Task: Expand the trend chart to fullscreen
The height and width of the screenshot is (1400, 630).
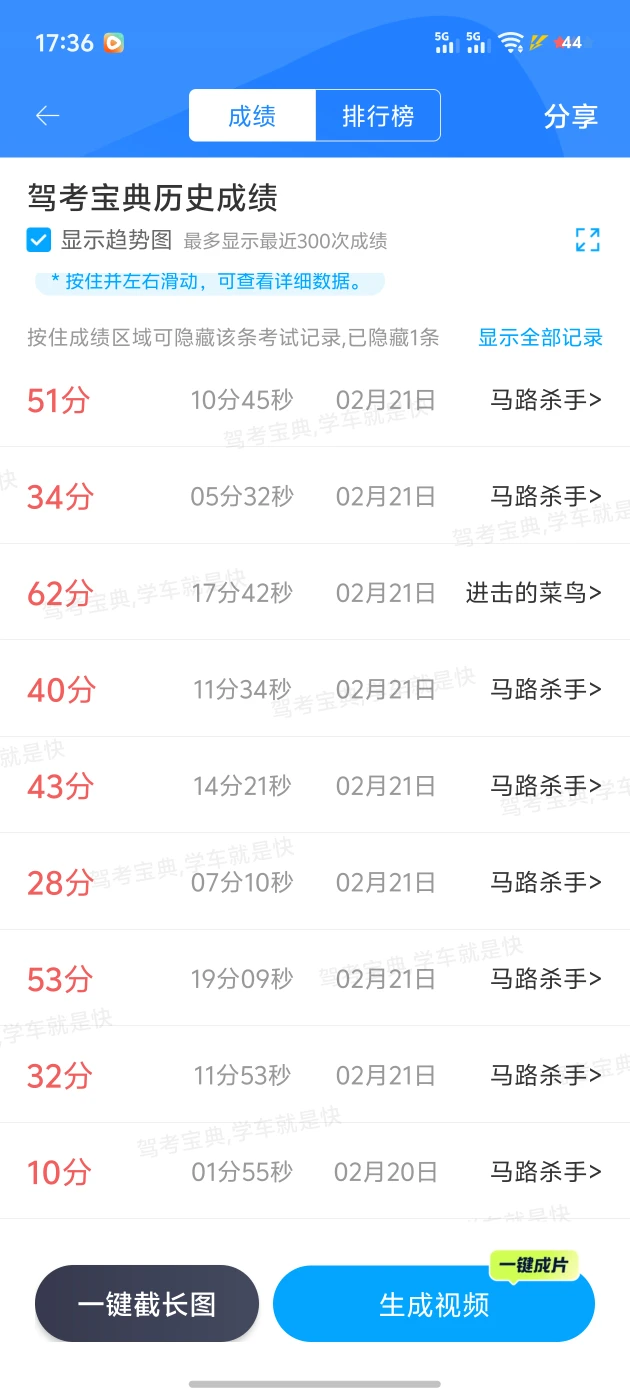Action: pos(587,240)
